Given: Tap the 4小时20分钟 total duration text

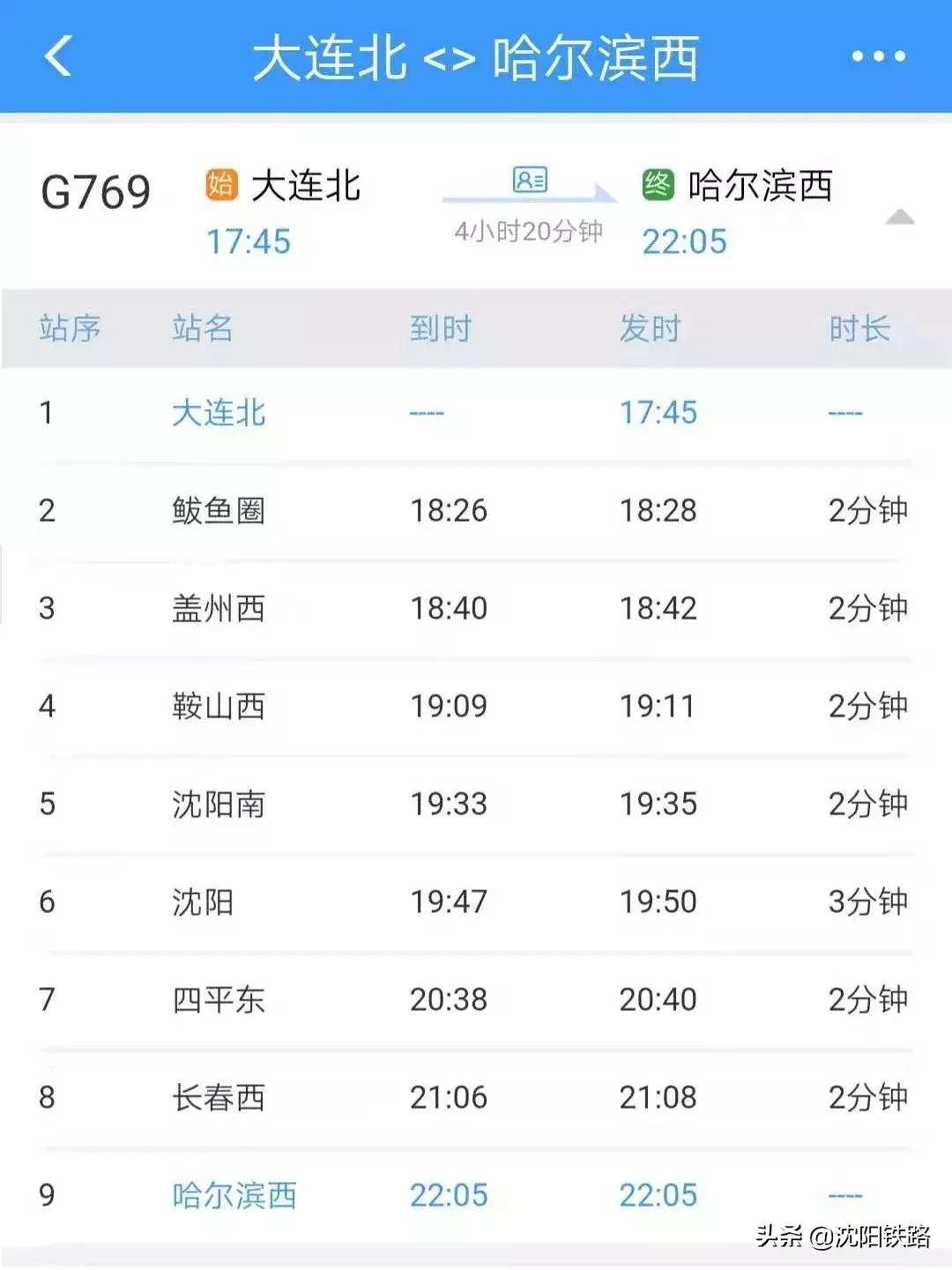Looking at the screenshot, I should pos(529,232).
